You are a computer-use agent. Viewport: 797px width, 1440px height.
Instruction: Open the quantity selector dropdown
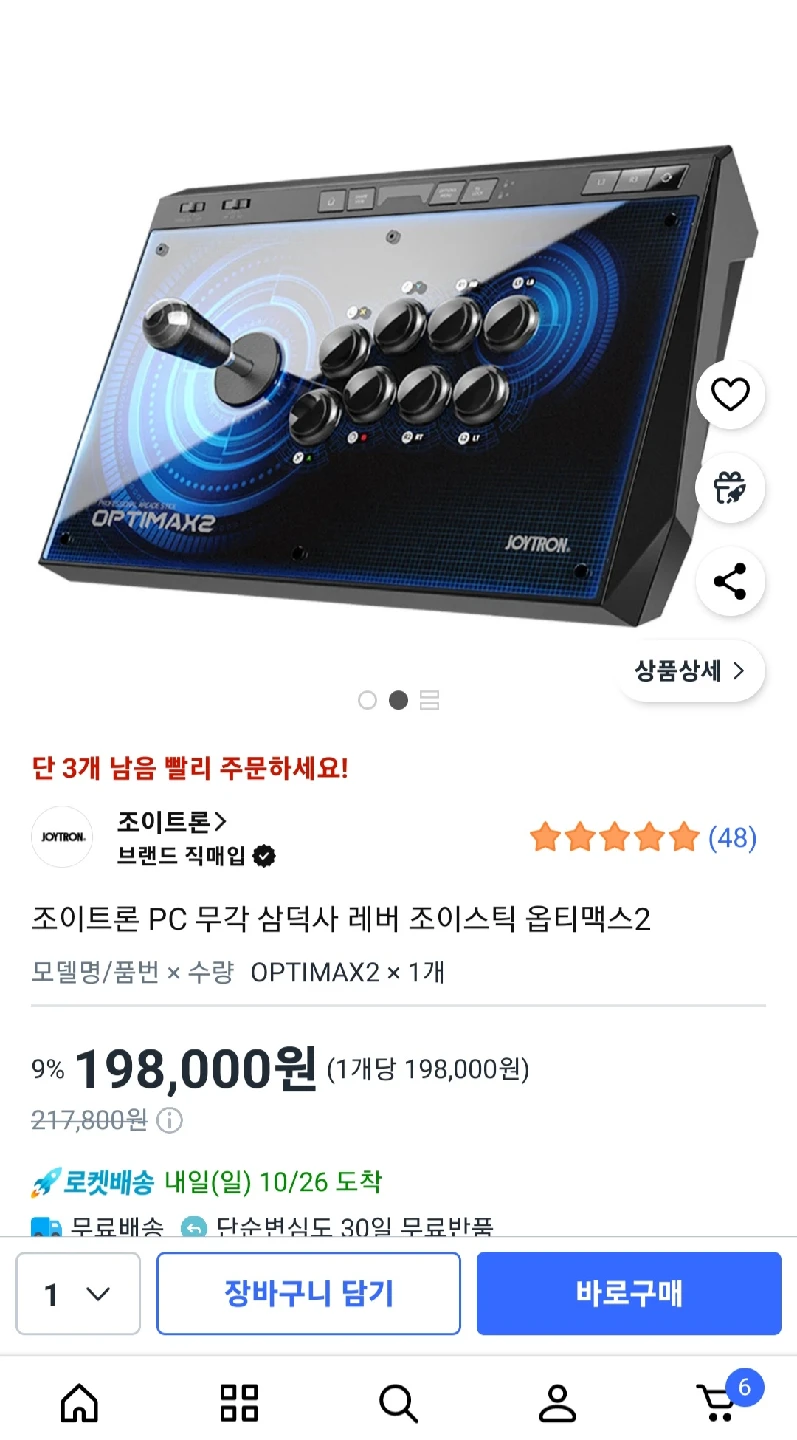(x=77, y=1293)
